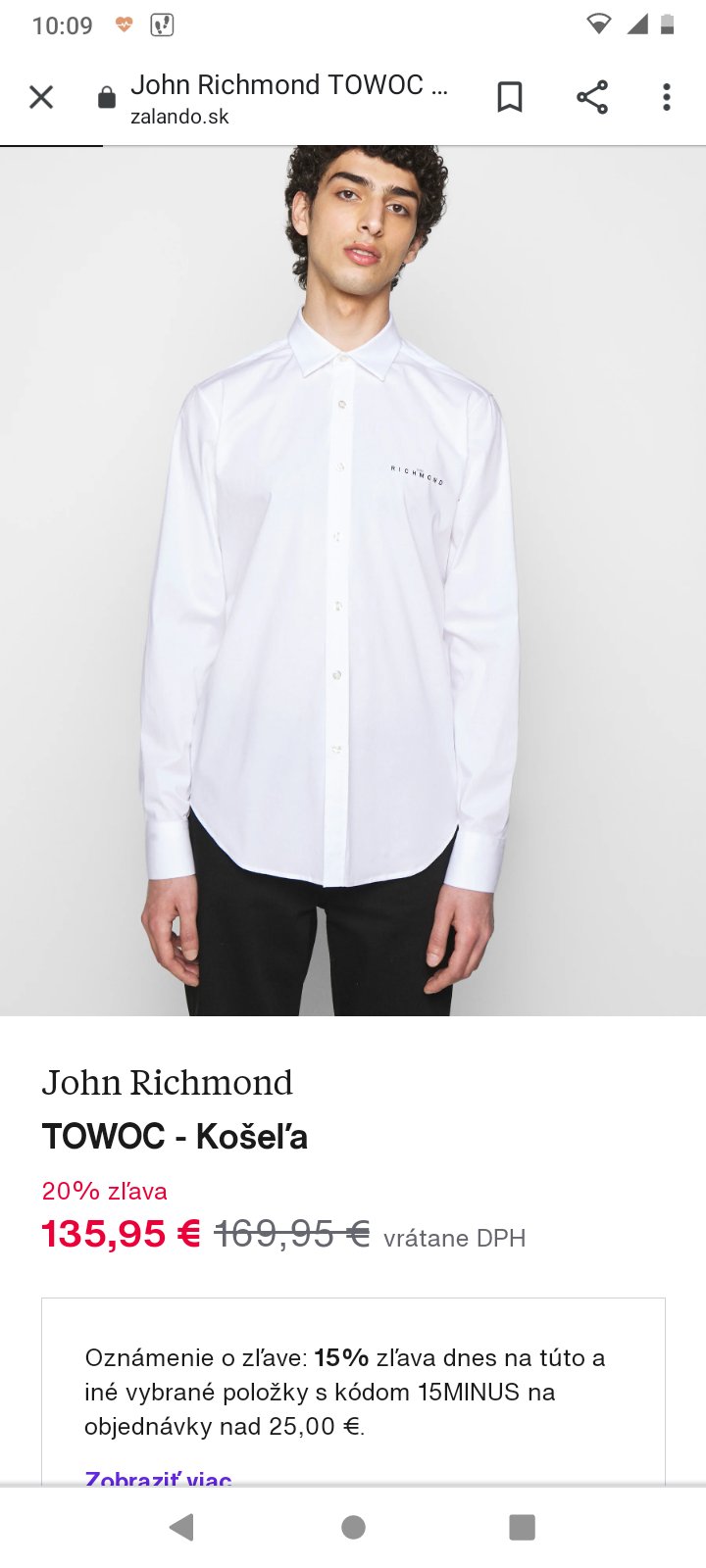
Task: Go to the home screen
Action: pos(353,1527)
